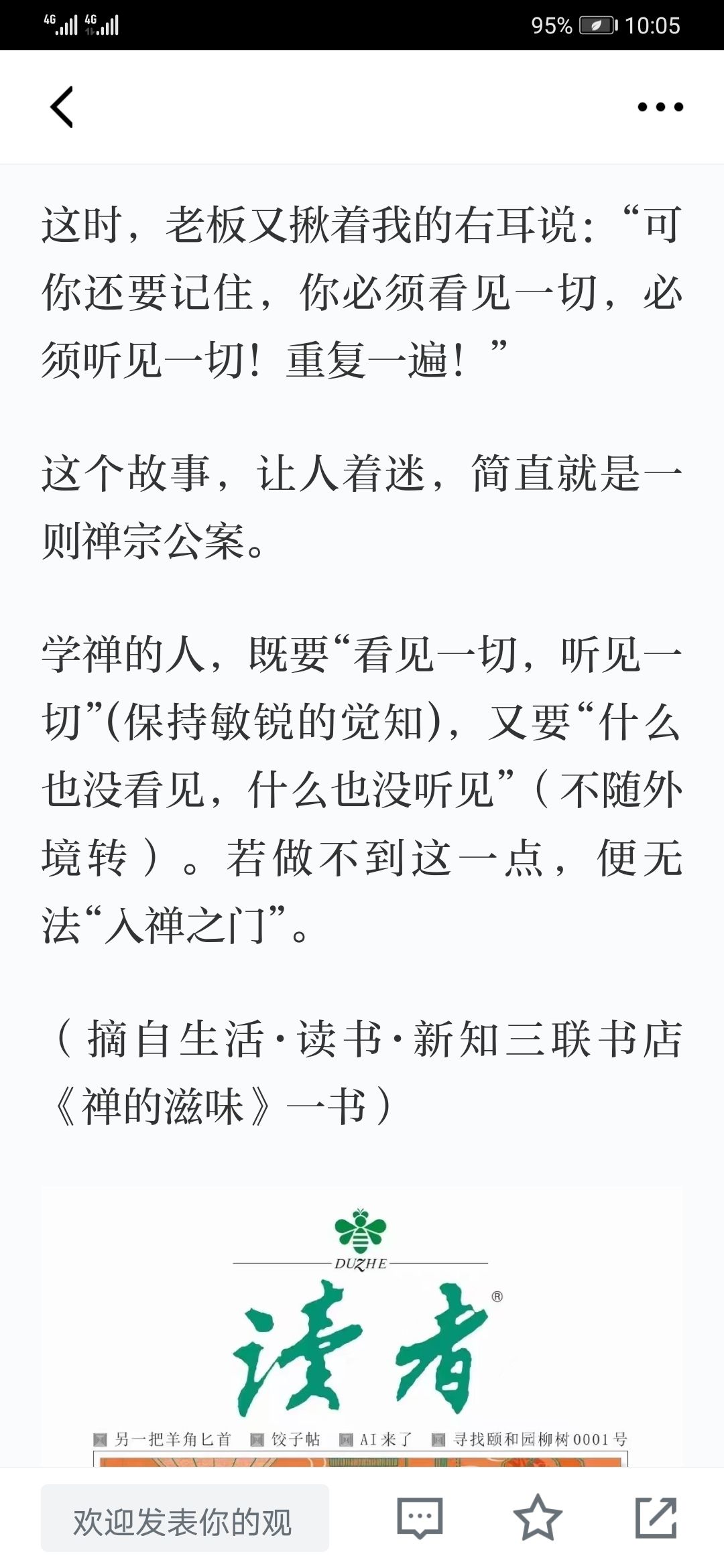Open the comments bubble icon

click(420, 1518)
